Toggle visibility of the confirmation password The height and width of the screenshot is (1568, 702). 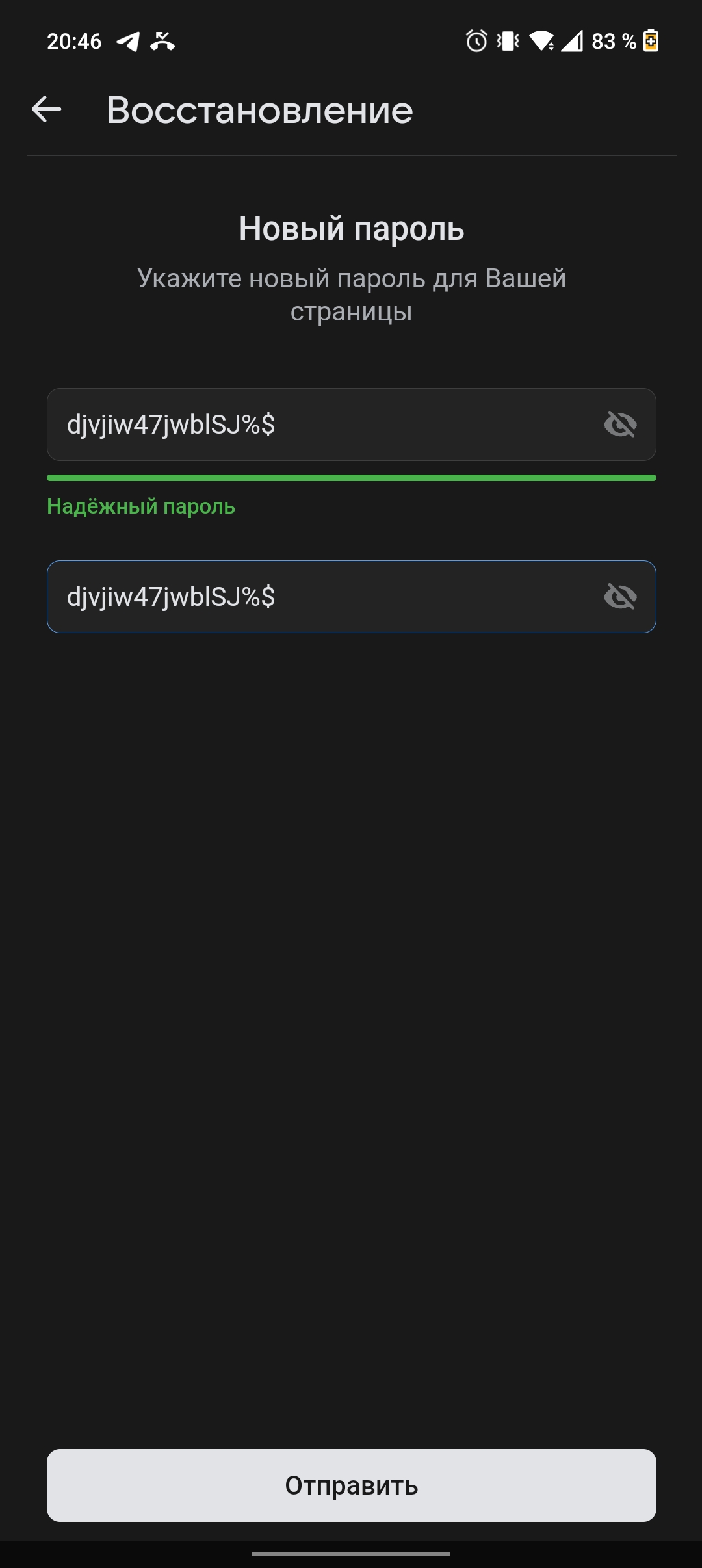coord(620,597)
